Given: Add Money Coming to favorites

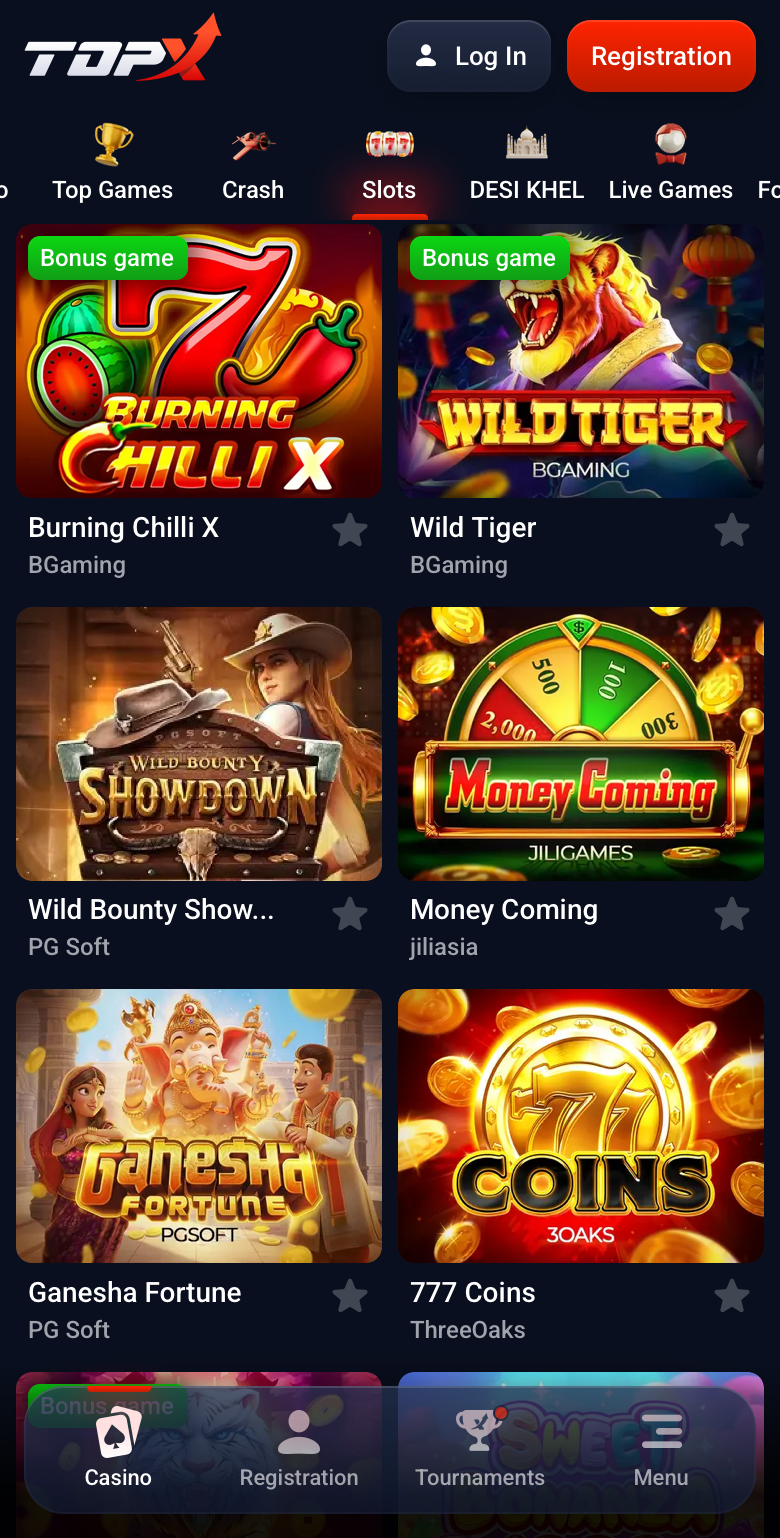Looking at the screenshot, I should click(x=732, y=914).
